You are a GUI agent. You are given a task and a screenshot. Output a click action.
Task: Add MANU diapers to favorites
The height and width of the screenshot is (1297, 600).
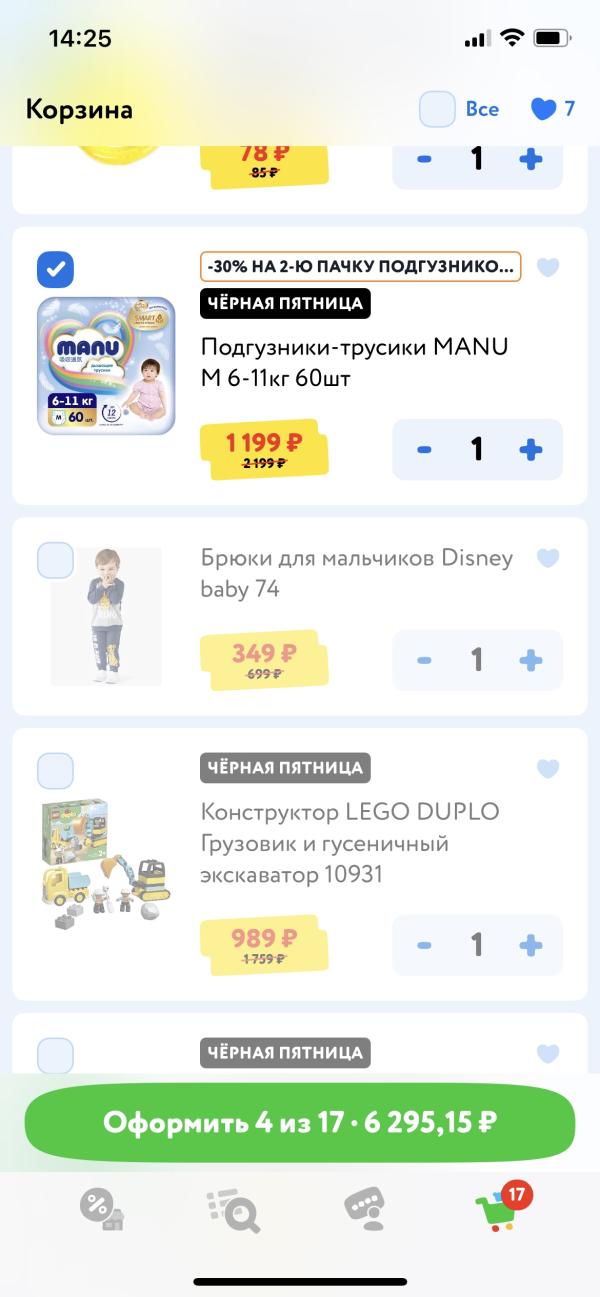click(x=548, y=267)
